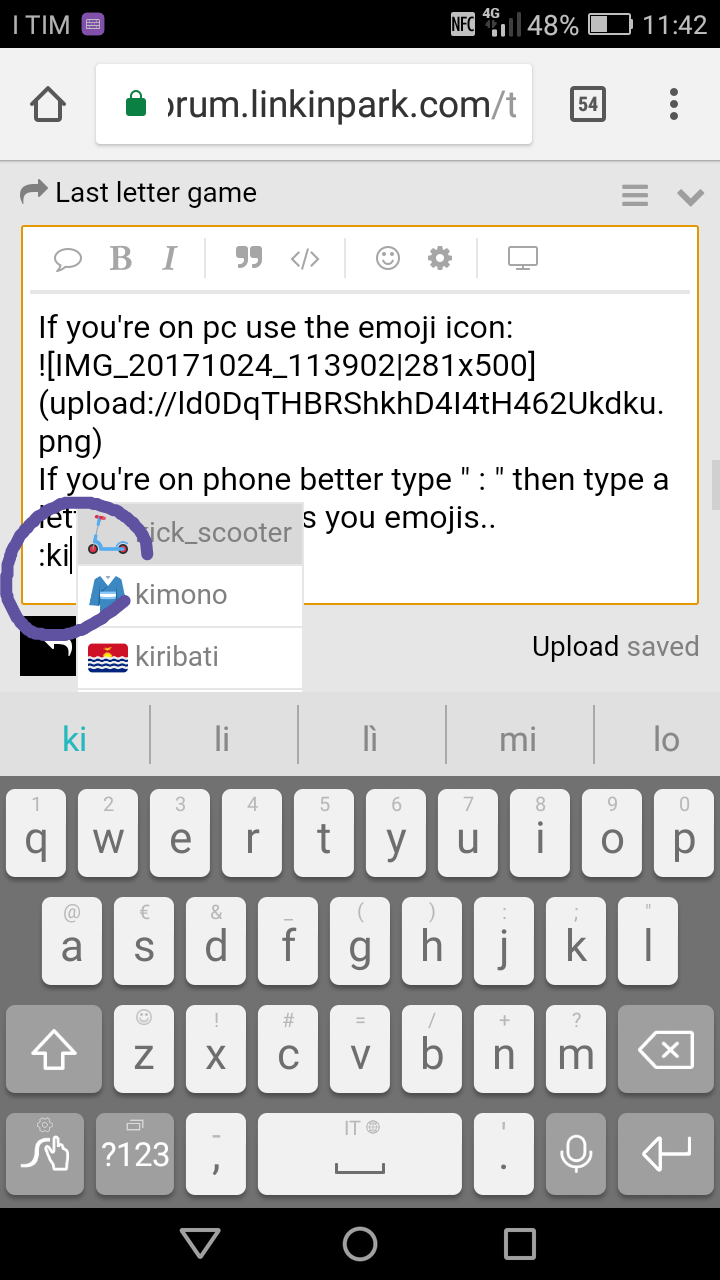720x1280 pixels.
Task: Select the kiribati flag emoji suggestion
Action: (190, 657)
